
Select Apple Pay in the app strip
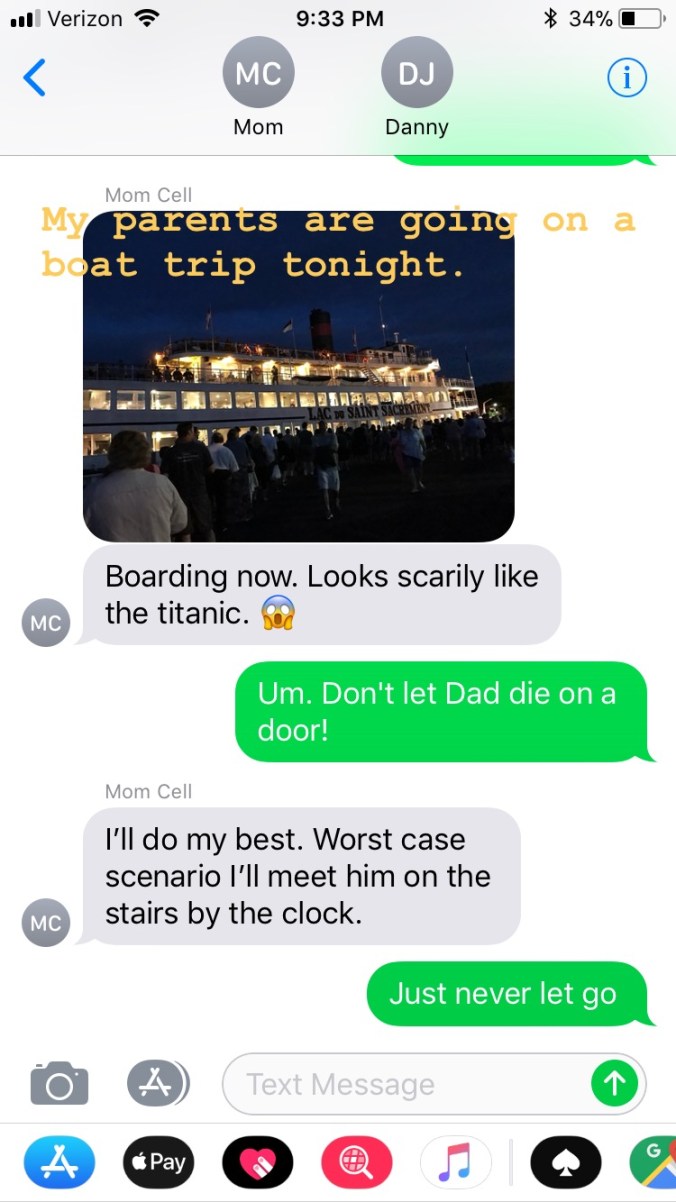pos(158,1161)
